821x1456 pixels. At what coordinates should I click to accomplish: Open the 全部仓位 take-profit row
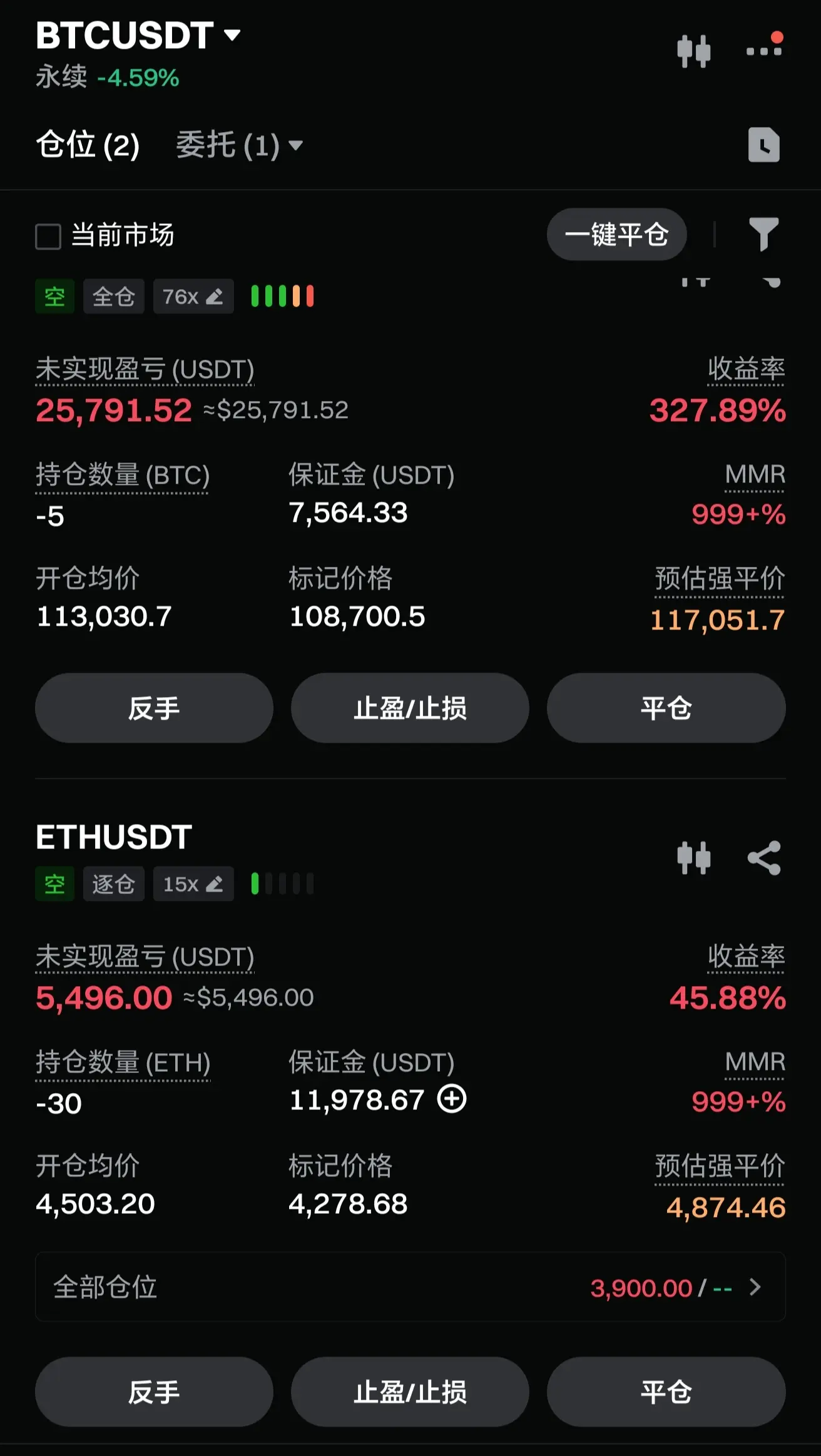[x=410, y=1287]
